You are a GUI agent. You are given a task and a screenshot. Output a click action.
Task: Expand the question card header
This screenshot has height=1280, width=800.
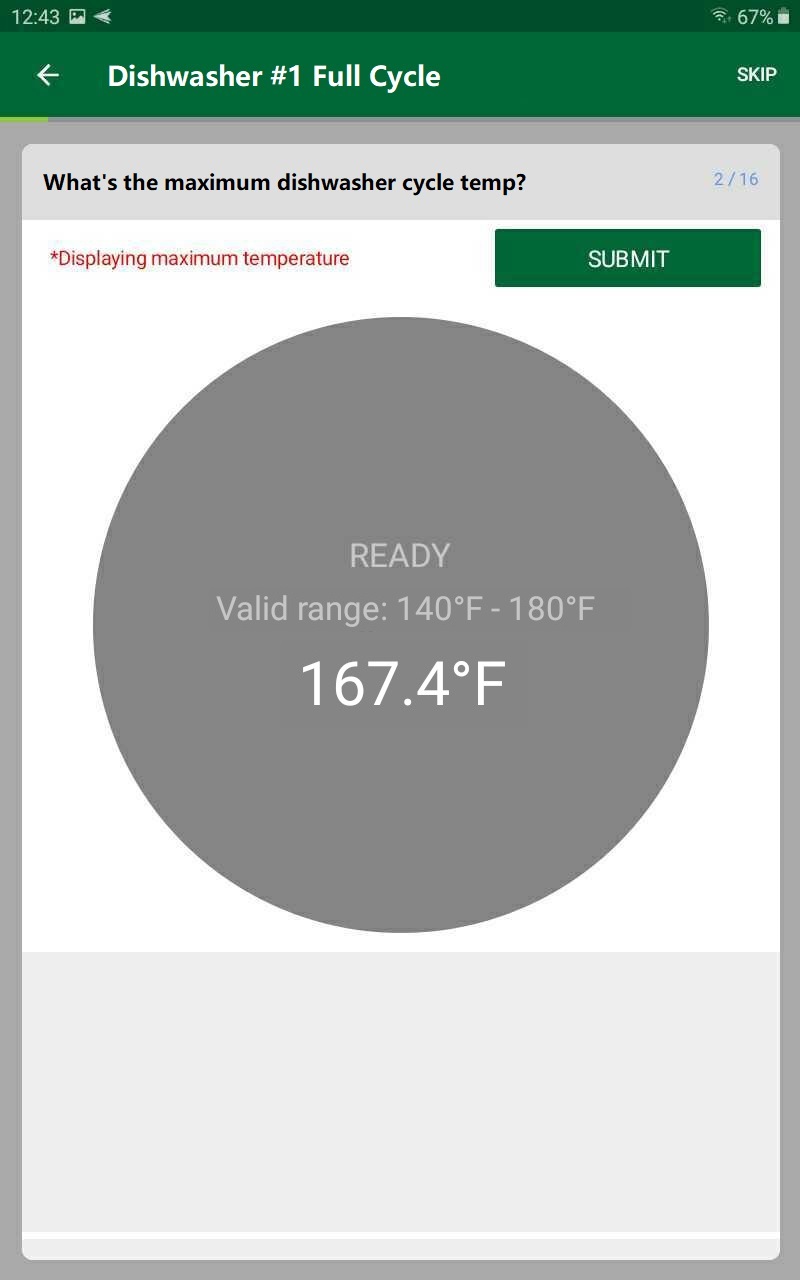coord(400,182)
